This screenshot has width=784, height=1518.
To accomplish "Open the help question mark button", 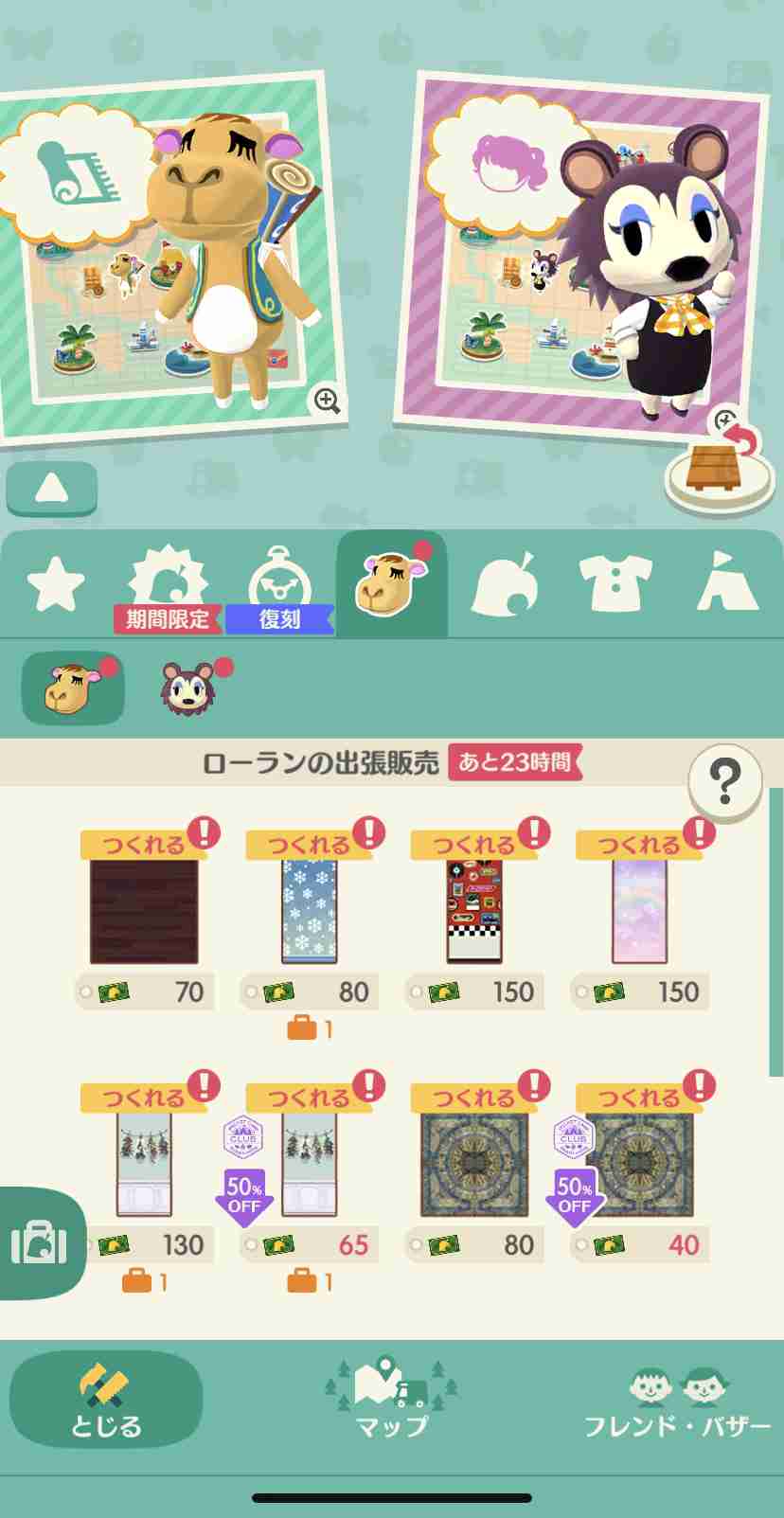I will 725,782.
